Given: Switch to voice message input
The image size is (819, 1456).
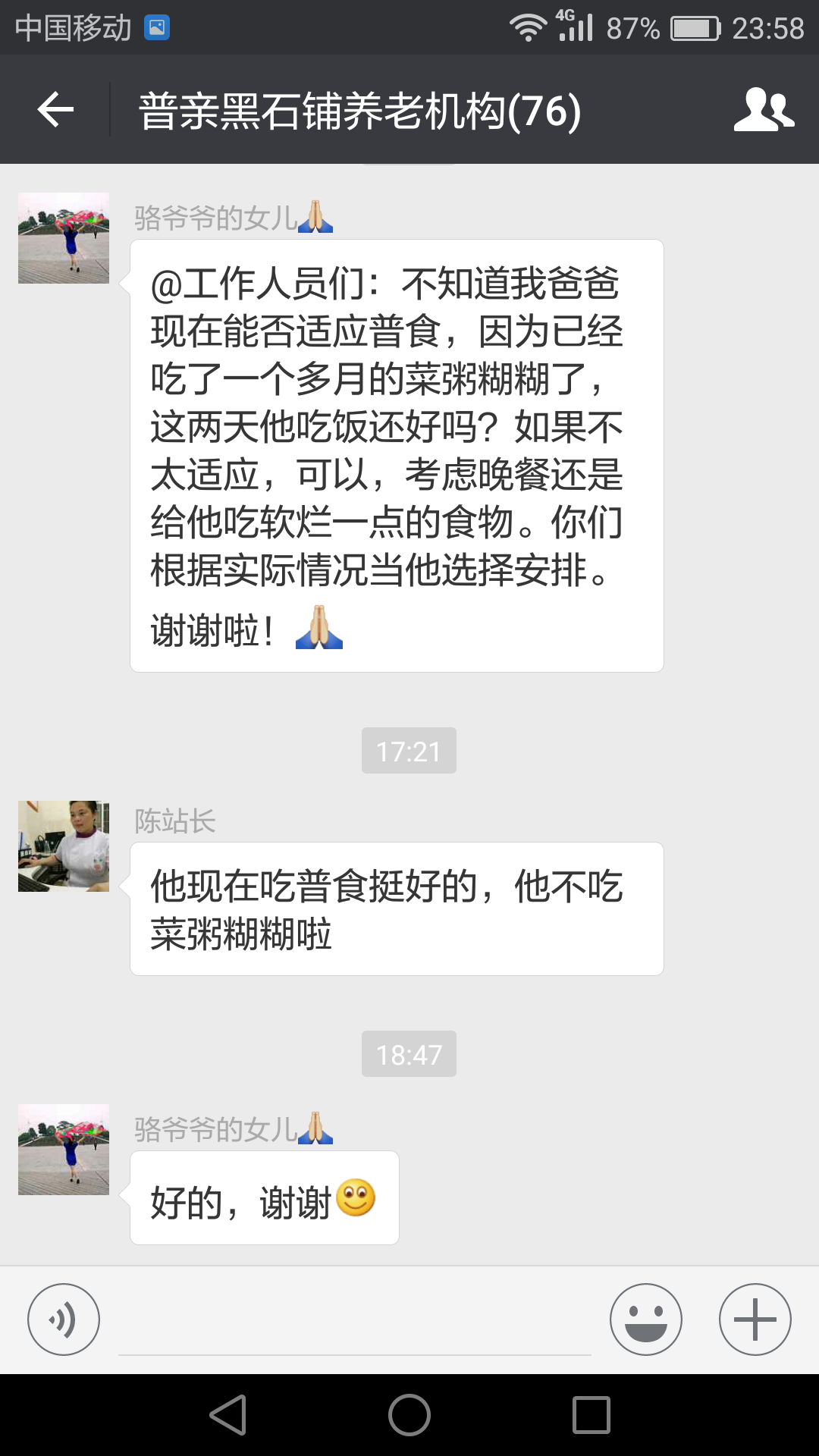Looking at the screenshot, I should tap(64, 1319).
